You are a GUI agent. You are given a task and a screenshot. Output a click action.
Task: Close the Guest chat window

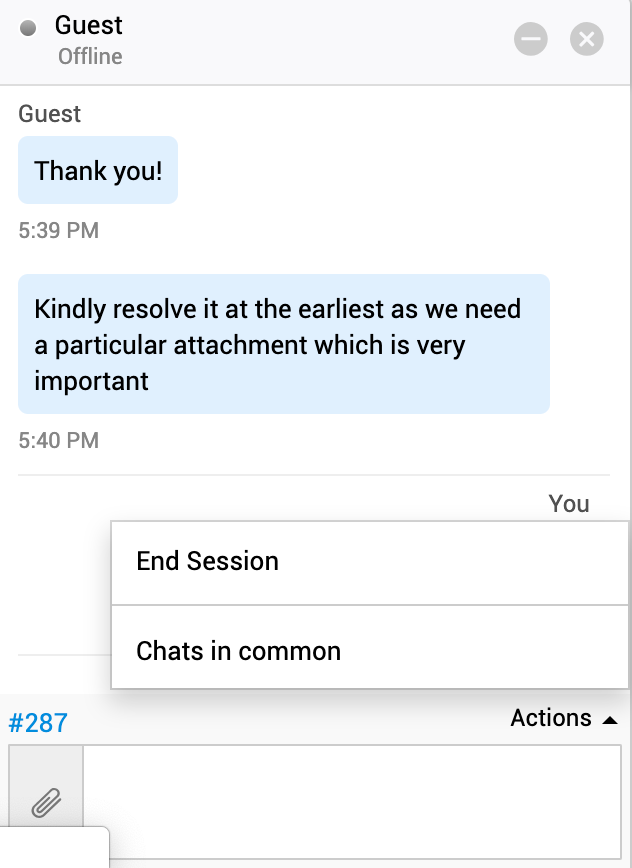pyautogui.click(x=587, y=39)
